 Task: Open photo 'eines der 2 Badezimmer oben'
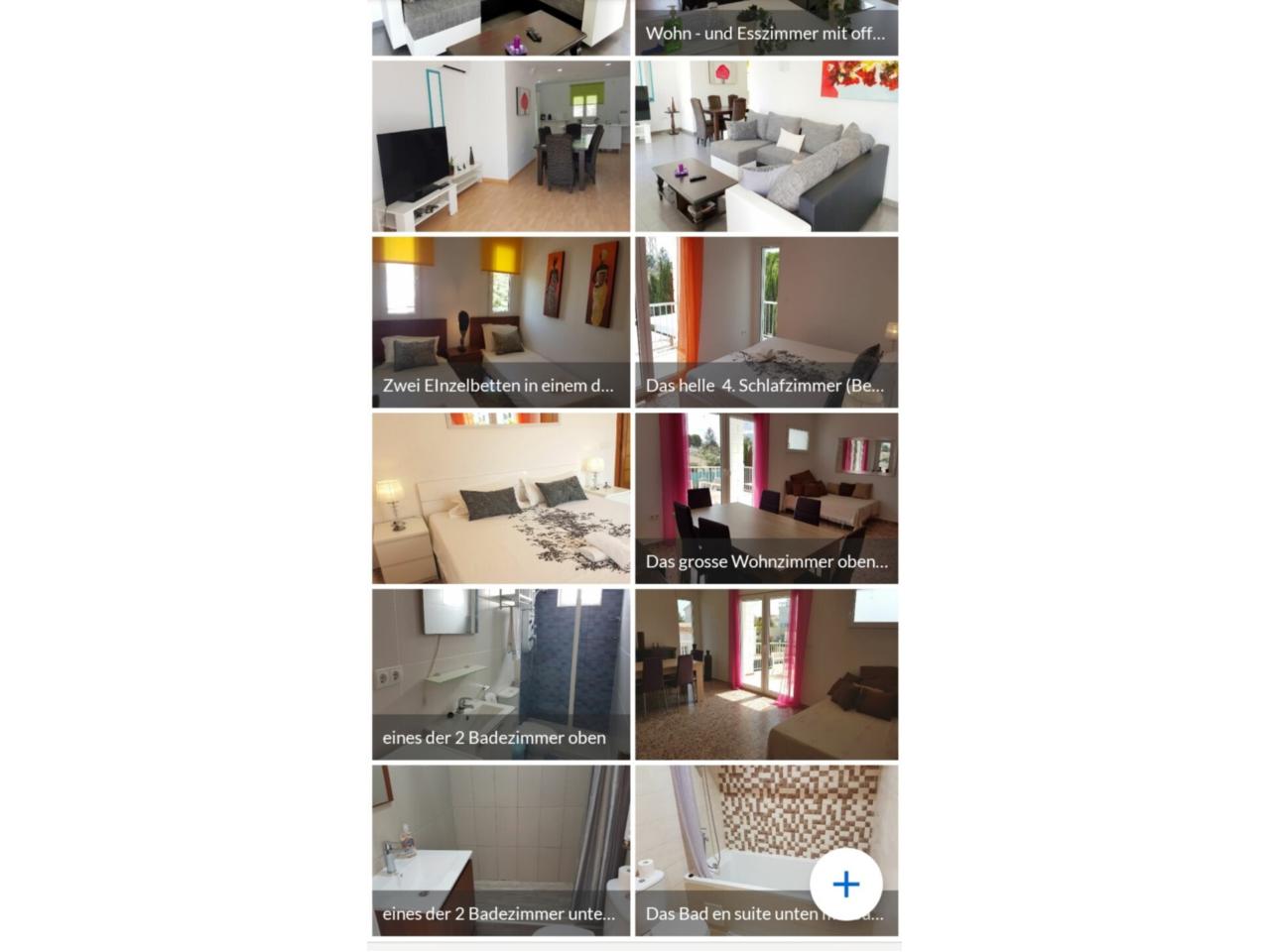coord(501,674)
